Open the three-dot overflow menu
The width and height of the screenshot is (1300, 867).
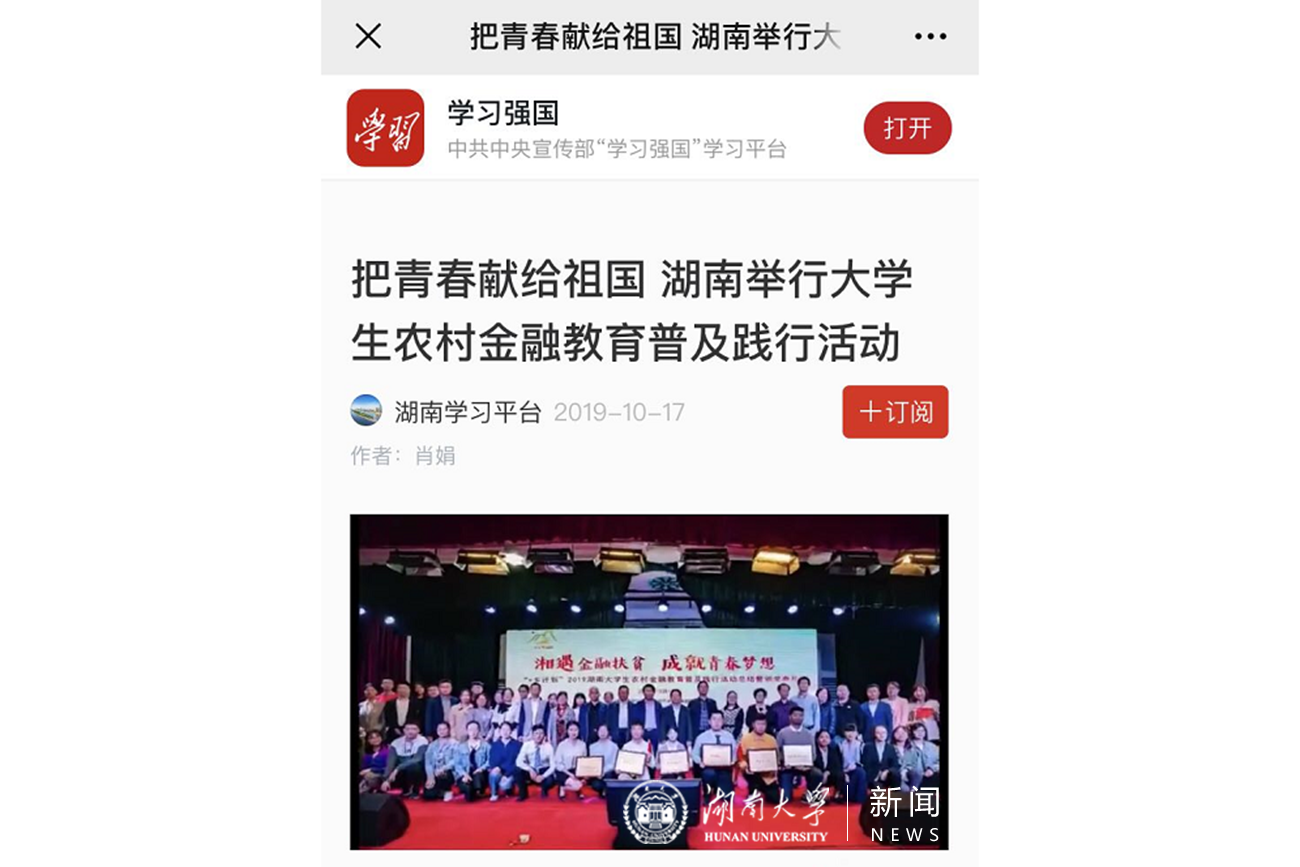tap(930, 37)
